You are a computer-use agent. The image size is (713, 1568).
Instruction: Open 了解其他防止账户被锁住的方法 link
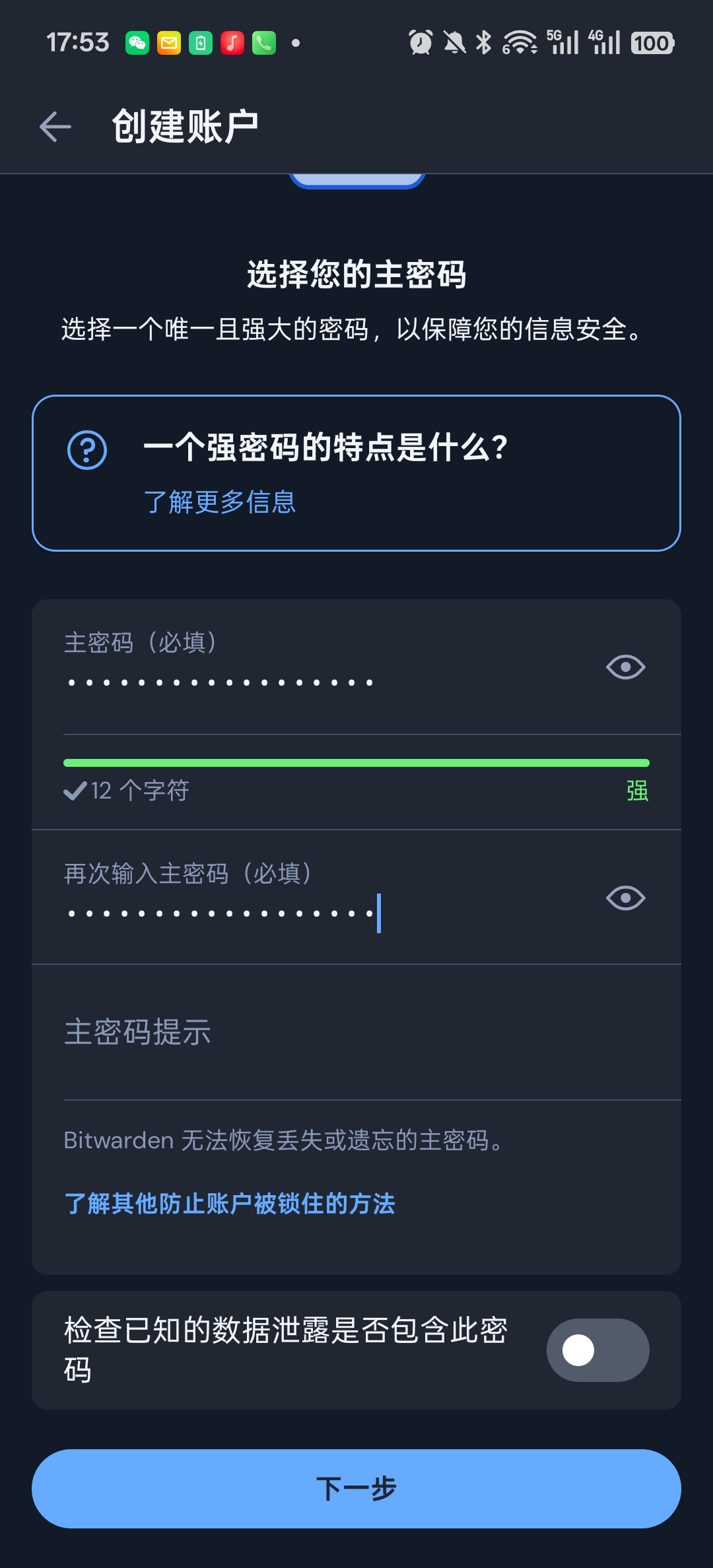(230, 1204)
